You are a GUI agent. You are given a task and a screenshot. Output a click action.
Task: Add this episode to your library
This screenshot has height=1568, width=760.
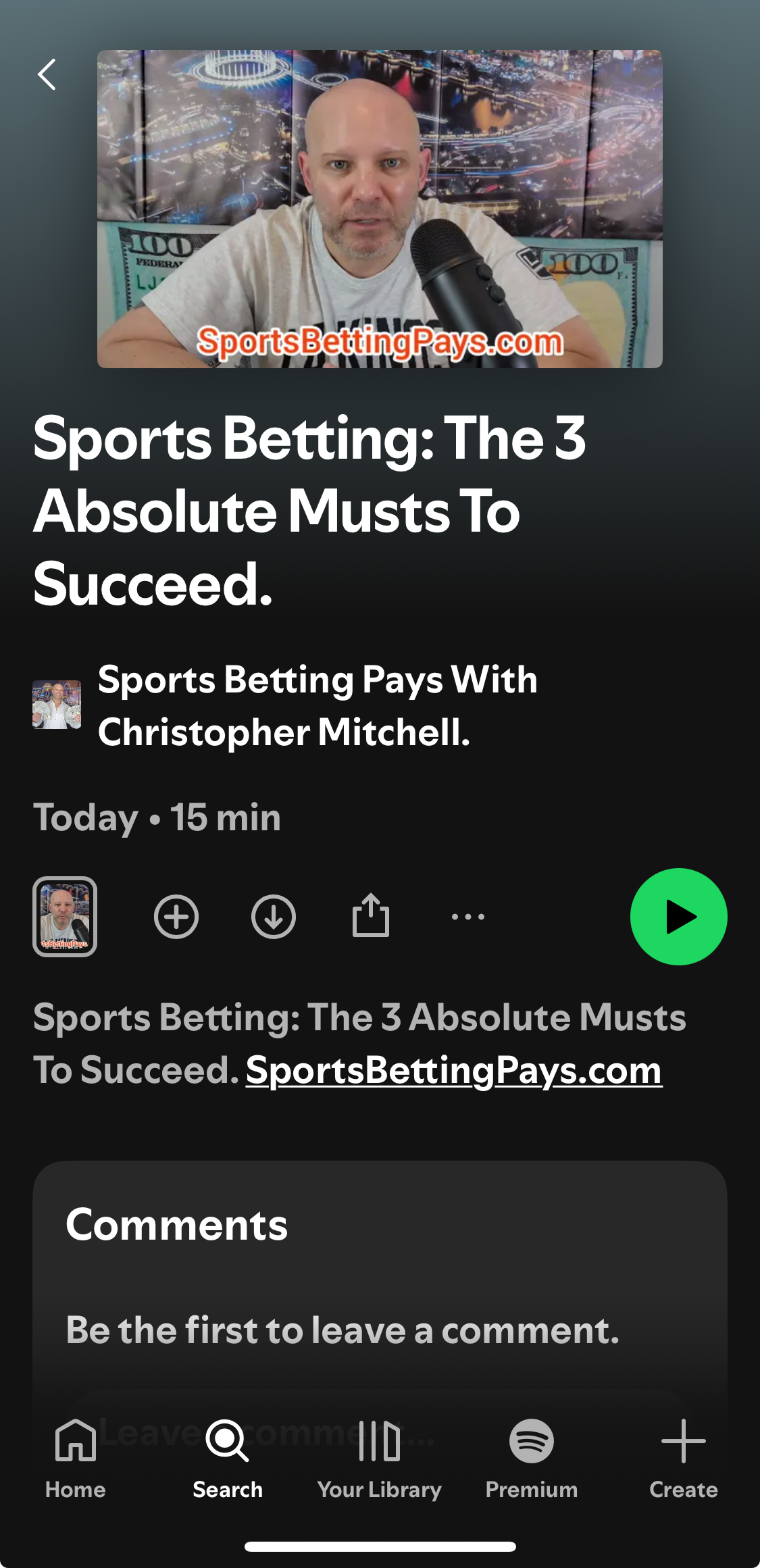pos(176,917)
